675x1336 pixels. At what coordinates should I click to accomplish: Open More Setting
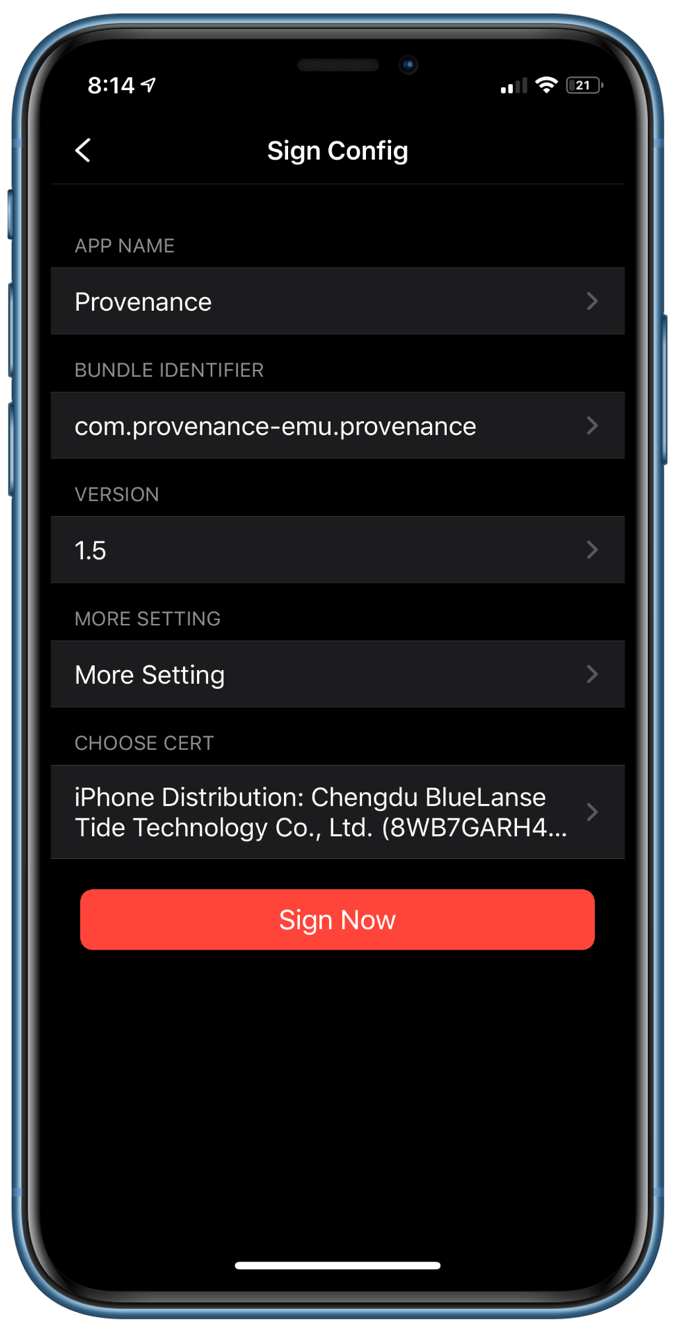[338, 674]
